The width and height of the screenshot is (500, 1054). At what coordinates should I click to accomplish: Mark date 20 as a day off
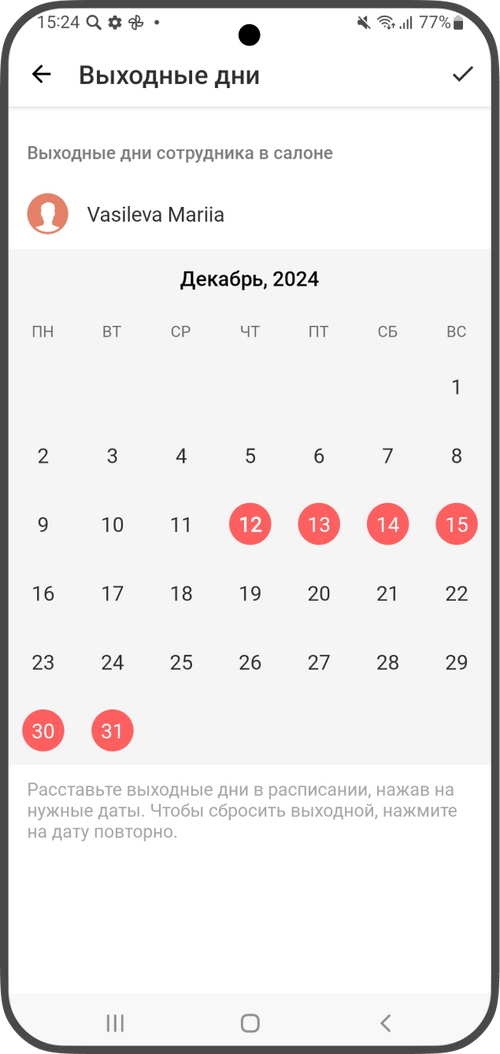point(319,594)
